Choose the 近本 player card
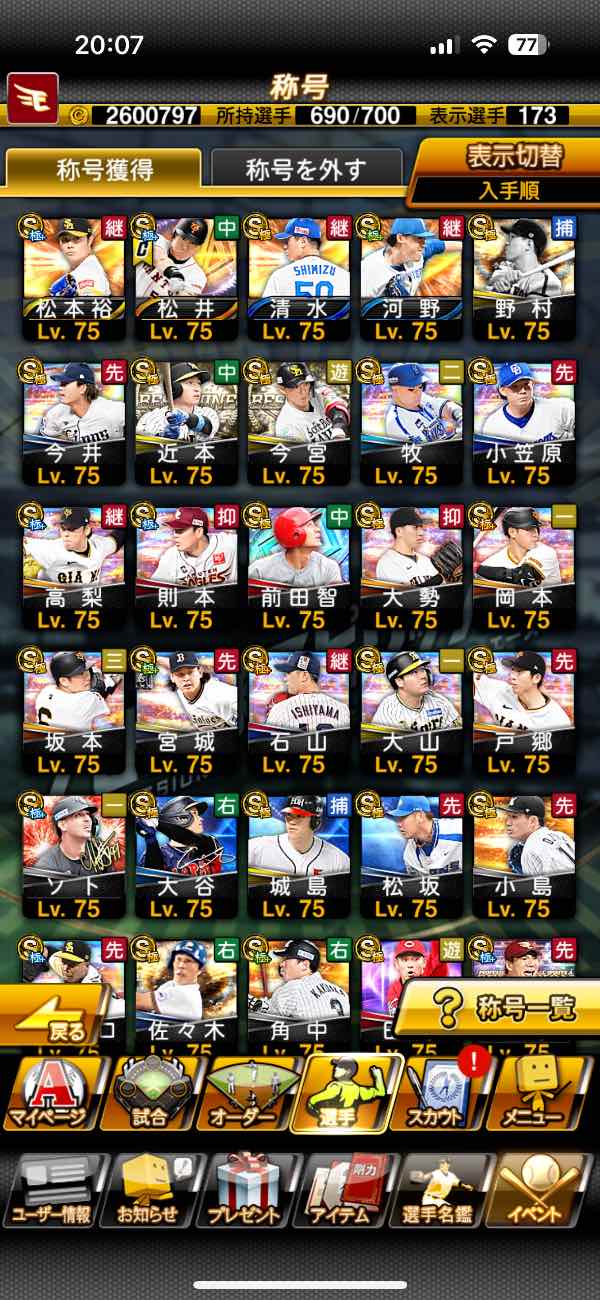 point(186,423)
